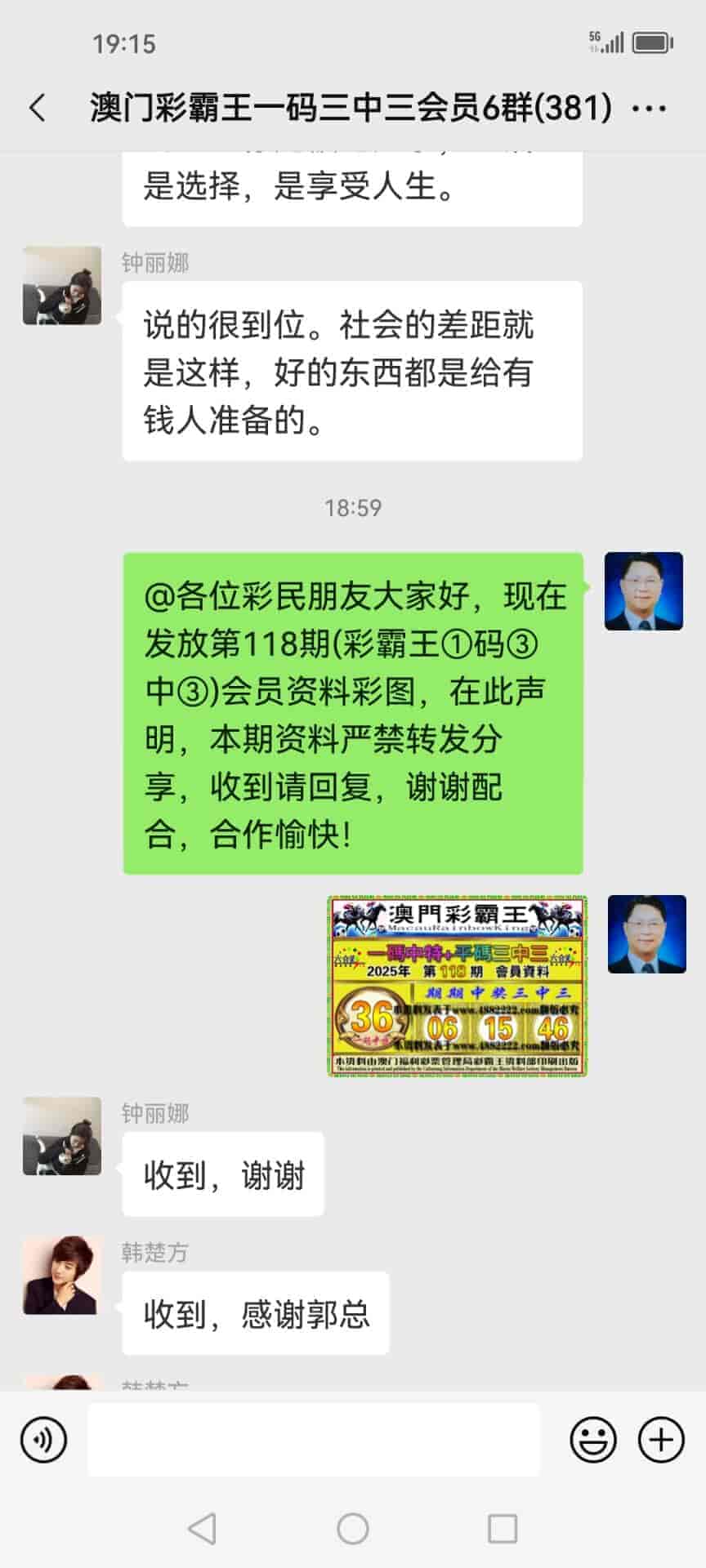
Task: Open the 澳門彩霸王 lottery image
Action: pyautogui.click(x=458, y=986)
